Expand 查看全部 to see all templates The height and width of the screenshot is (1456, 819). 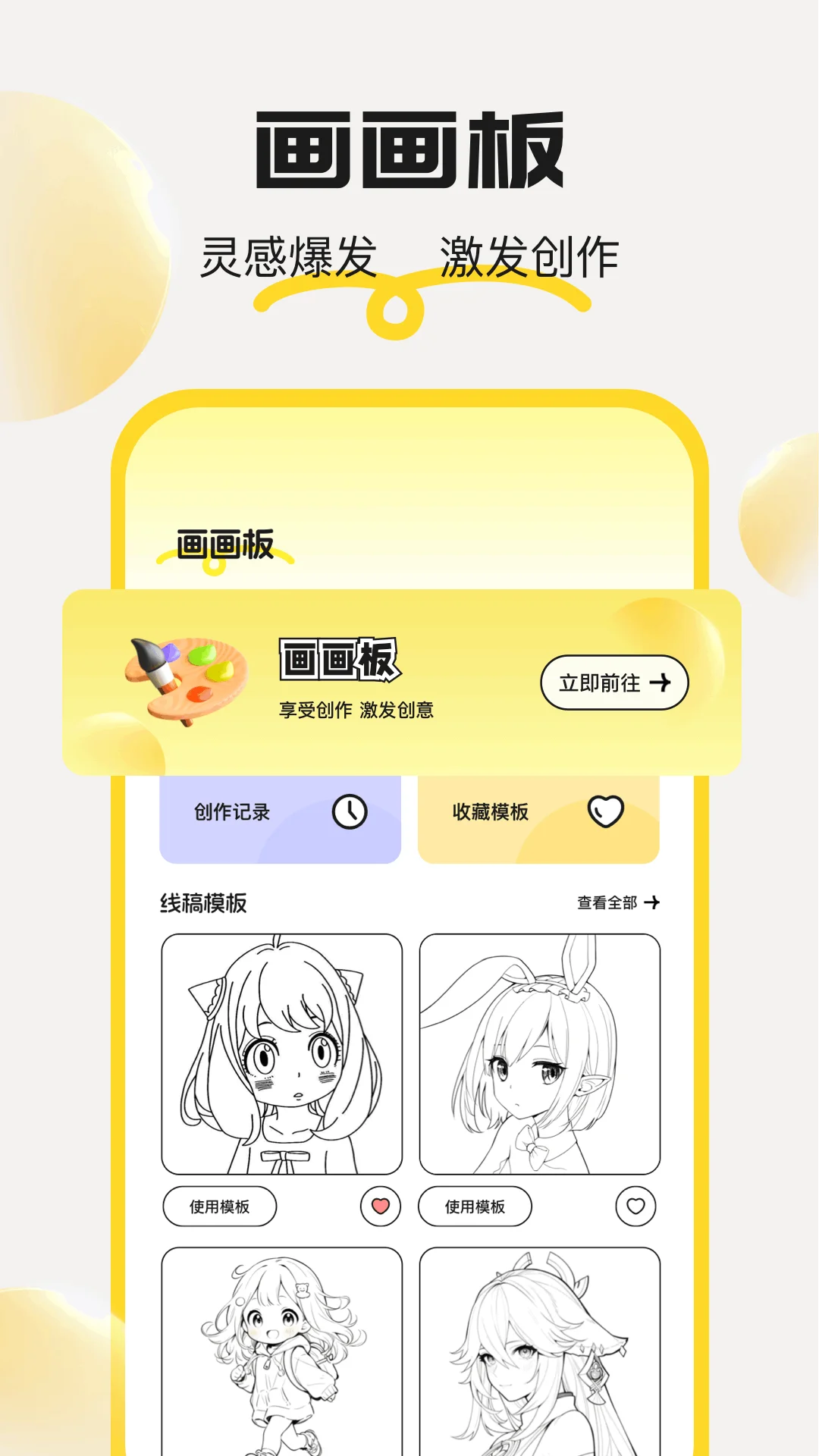click(x=607, y=902)
